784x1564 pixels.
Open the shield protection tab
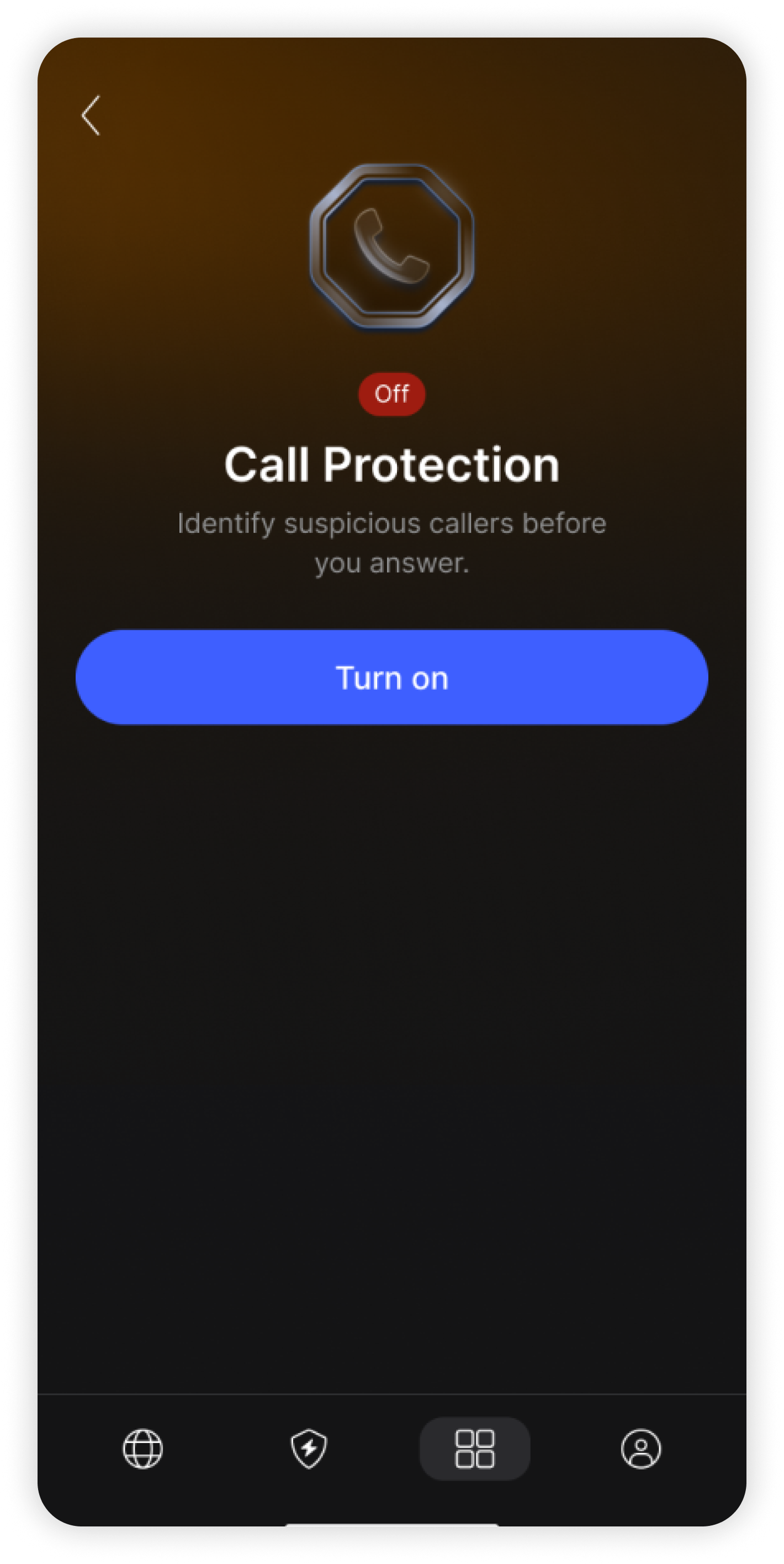click(309, 1449)
